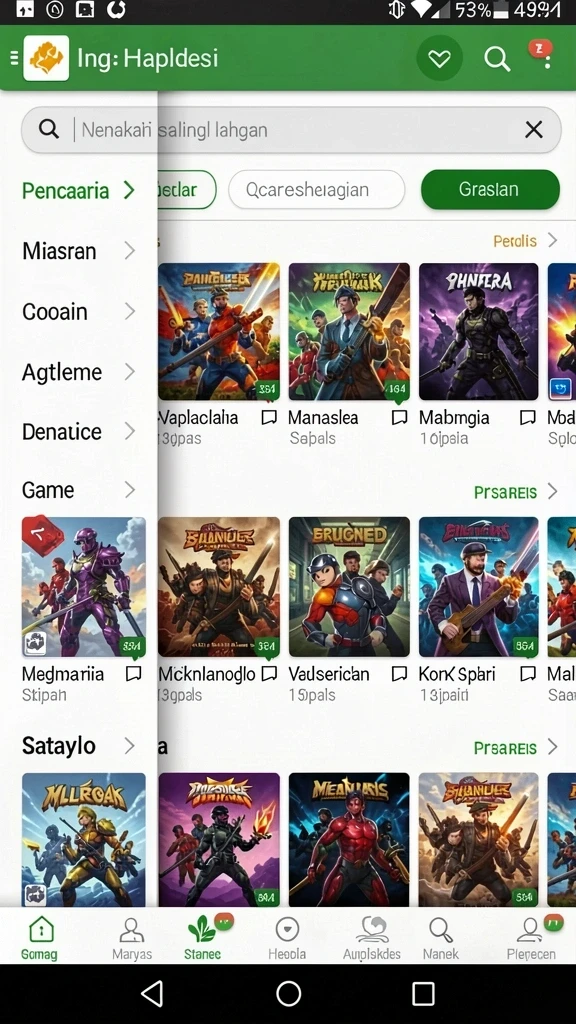The image size is (576, 1024).
Task: Tap the search magnifier in the app bar
Action: click(x=497, y=59)
